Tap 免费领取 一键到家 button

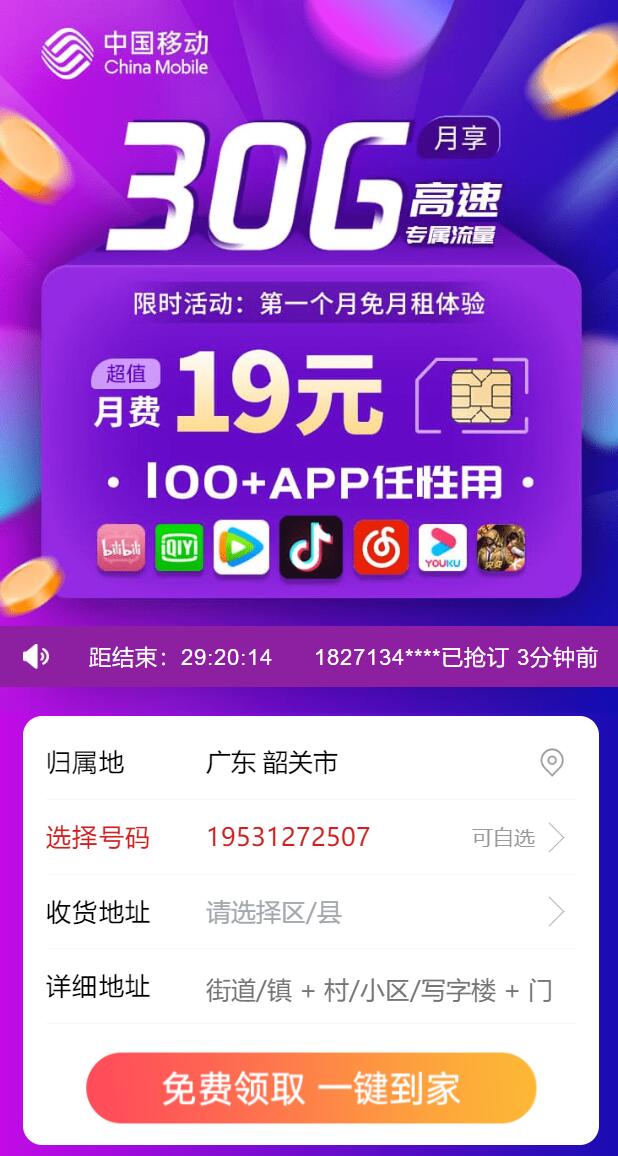click(311, 1088)
